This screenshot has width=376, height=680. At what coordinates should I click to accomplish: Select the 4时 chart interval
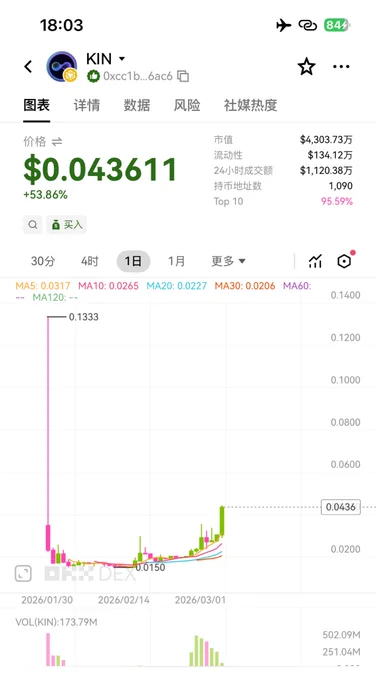click(x=90, y=261)
